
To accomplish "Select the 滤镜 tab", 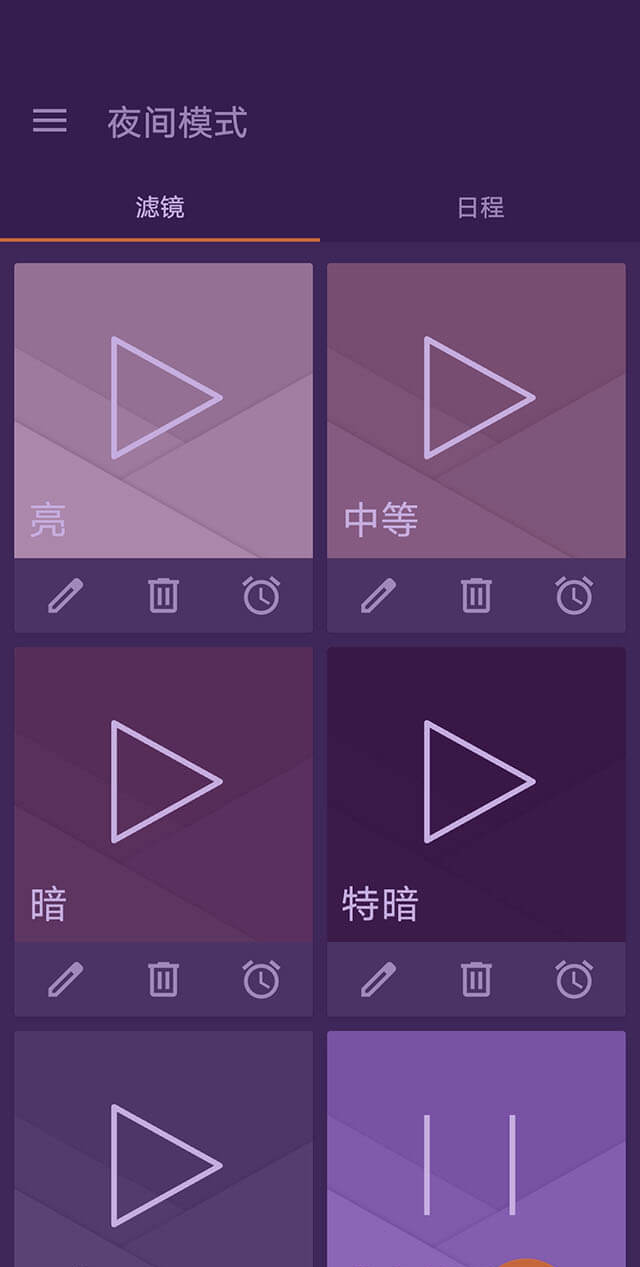I will [160, 208].
